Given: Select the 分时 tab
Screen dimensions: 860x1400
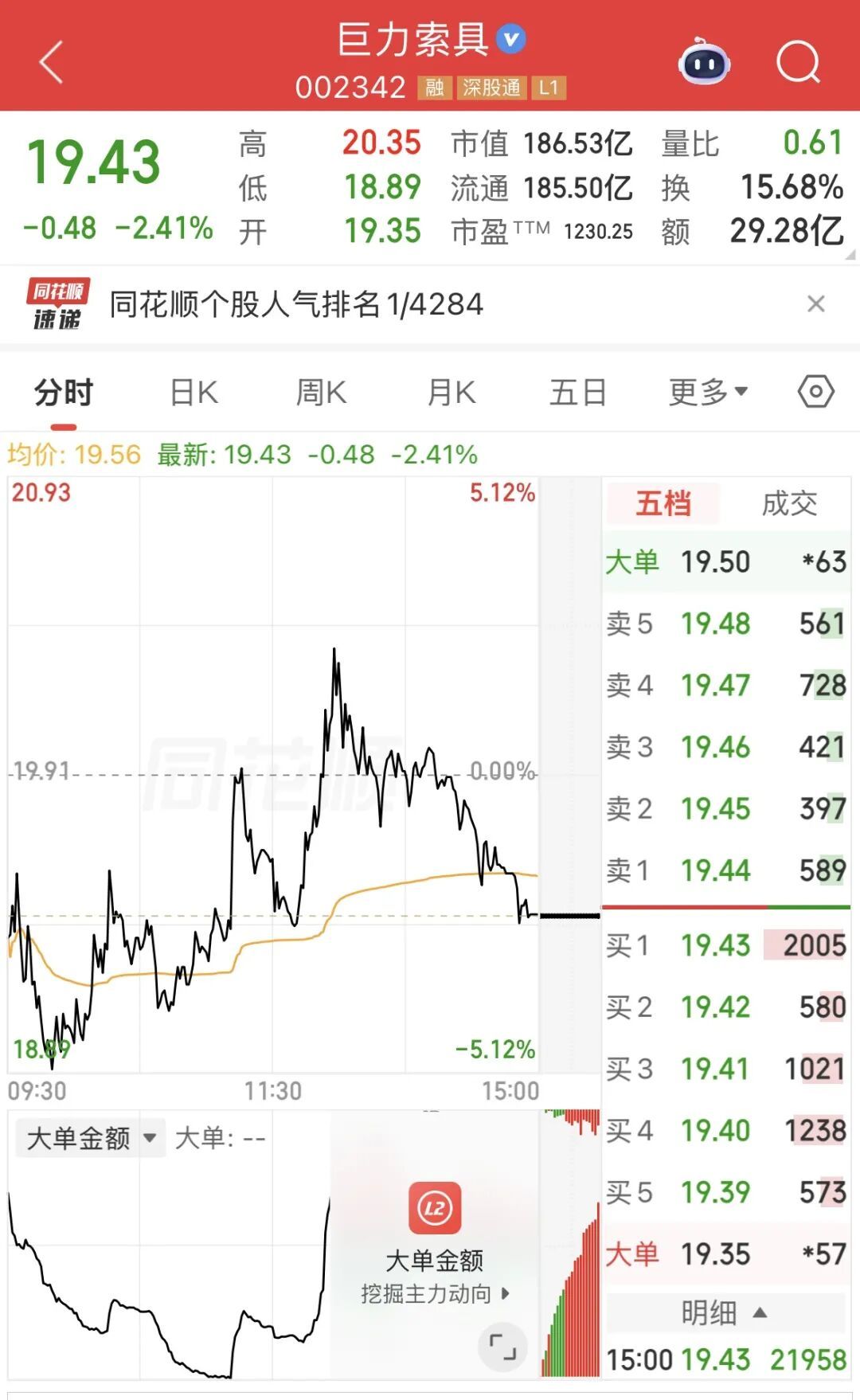Looking at the screenshot, I should coord(64,393).
